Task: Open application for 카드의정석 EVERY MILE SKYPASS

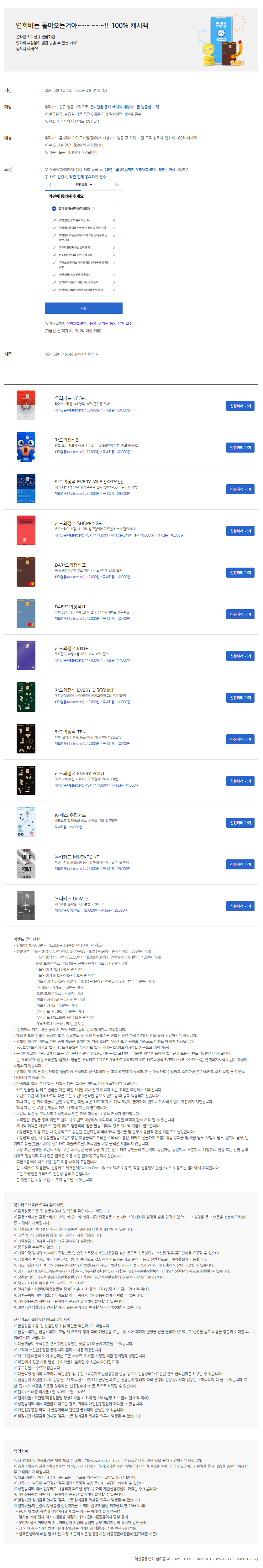Action: click(240, 489)
